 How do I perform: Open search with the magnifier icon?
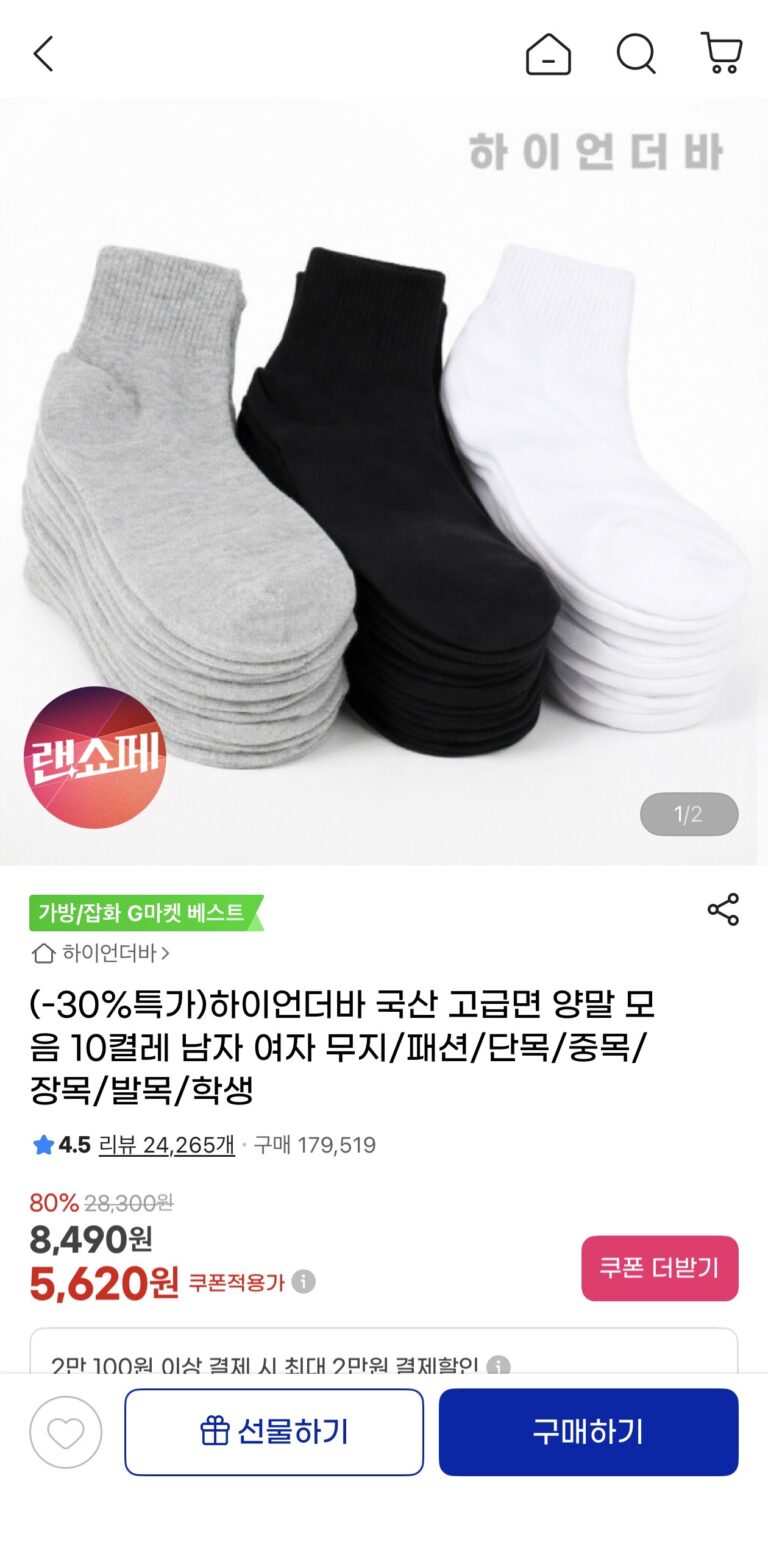point(635,54)
